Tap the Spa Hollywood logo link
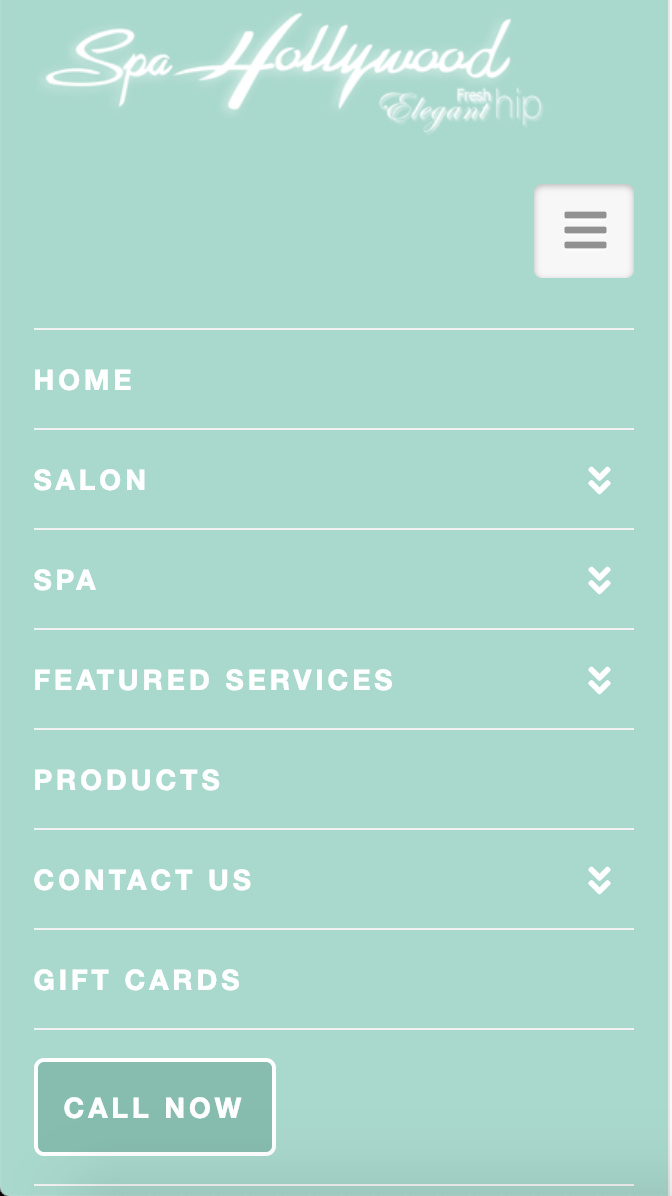Screen dimensions: 672x1196 pyautogui.click(x=294, y=71)
